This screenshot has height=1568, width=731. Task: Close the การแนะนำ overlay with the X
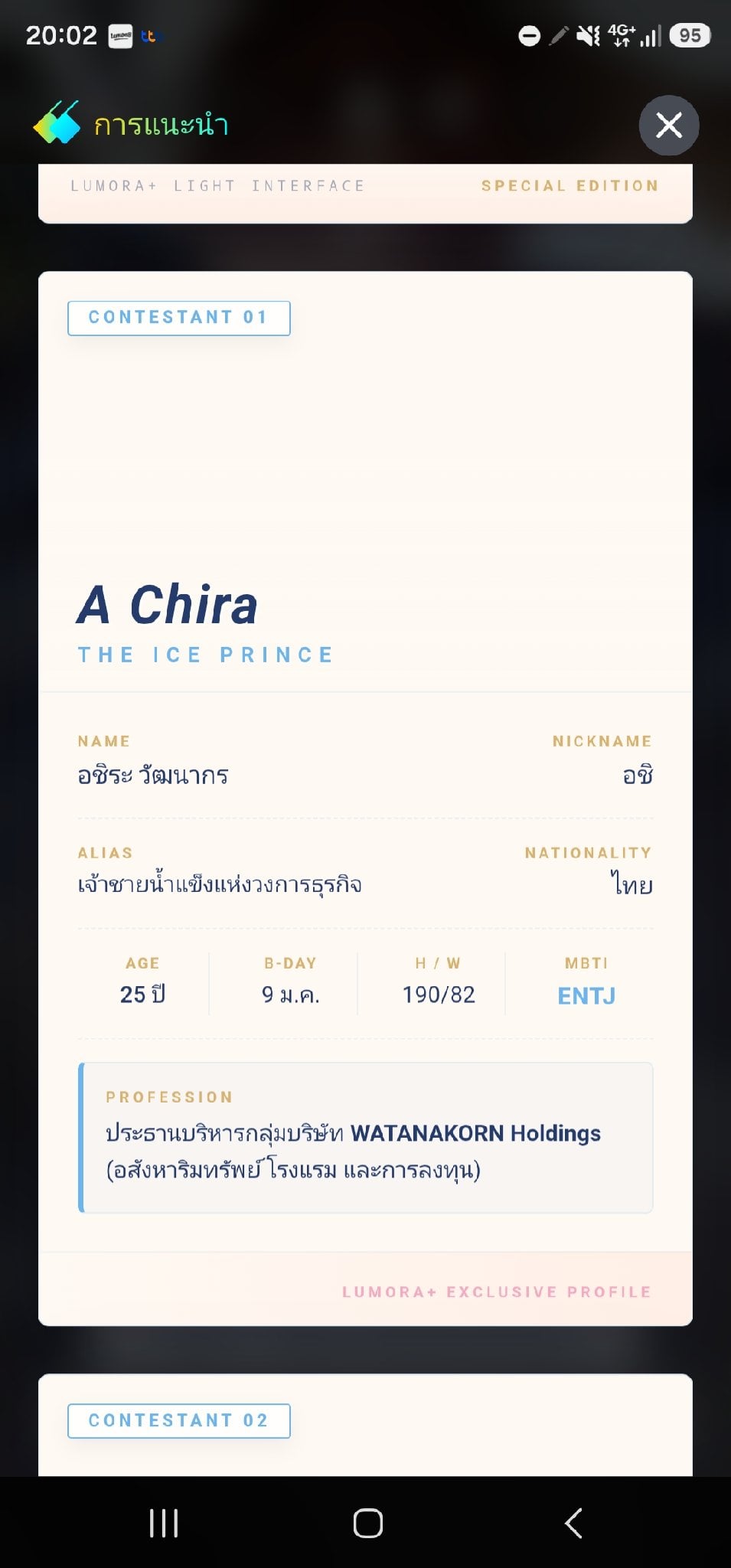pos(669,125)
